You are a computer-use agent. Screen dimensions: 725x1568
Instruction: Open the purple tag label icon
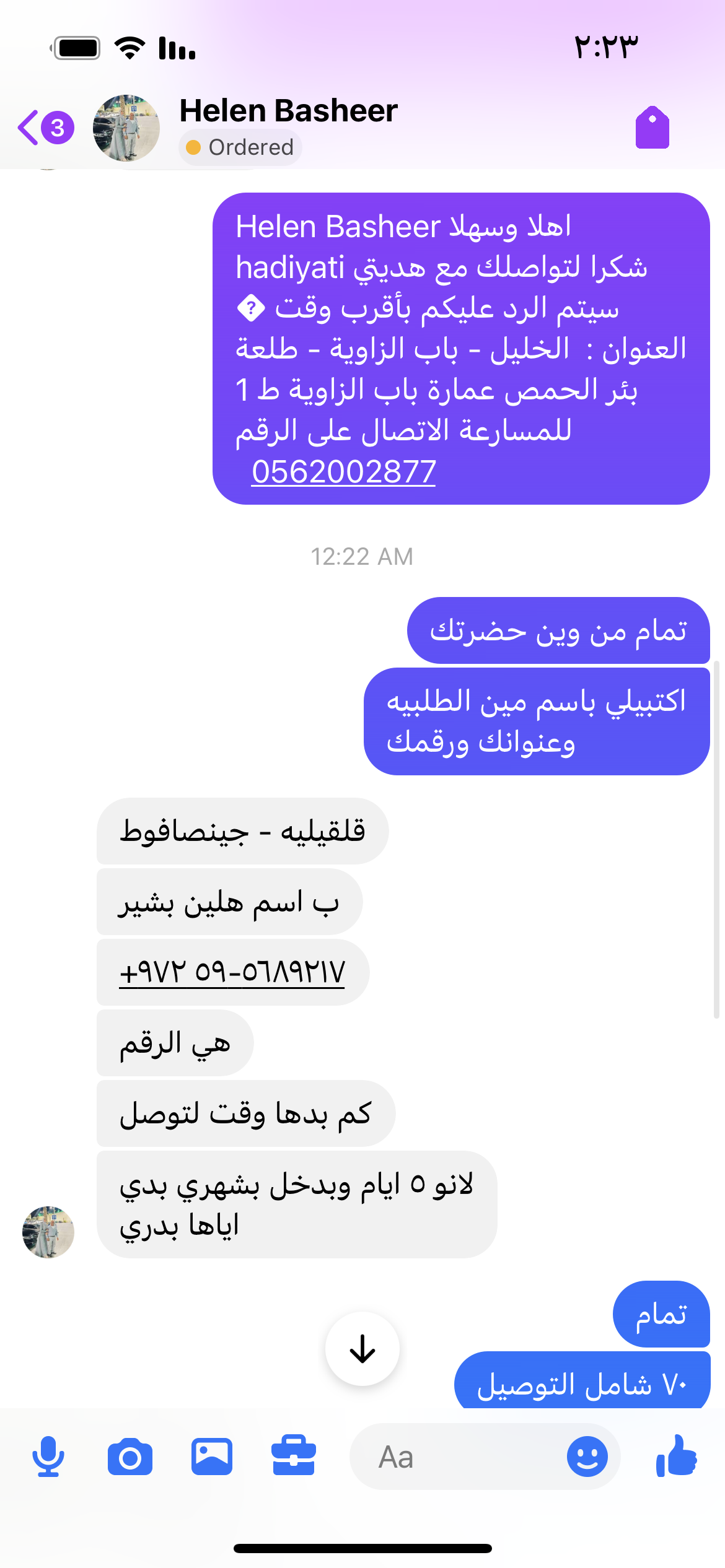652,128
